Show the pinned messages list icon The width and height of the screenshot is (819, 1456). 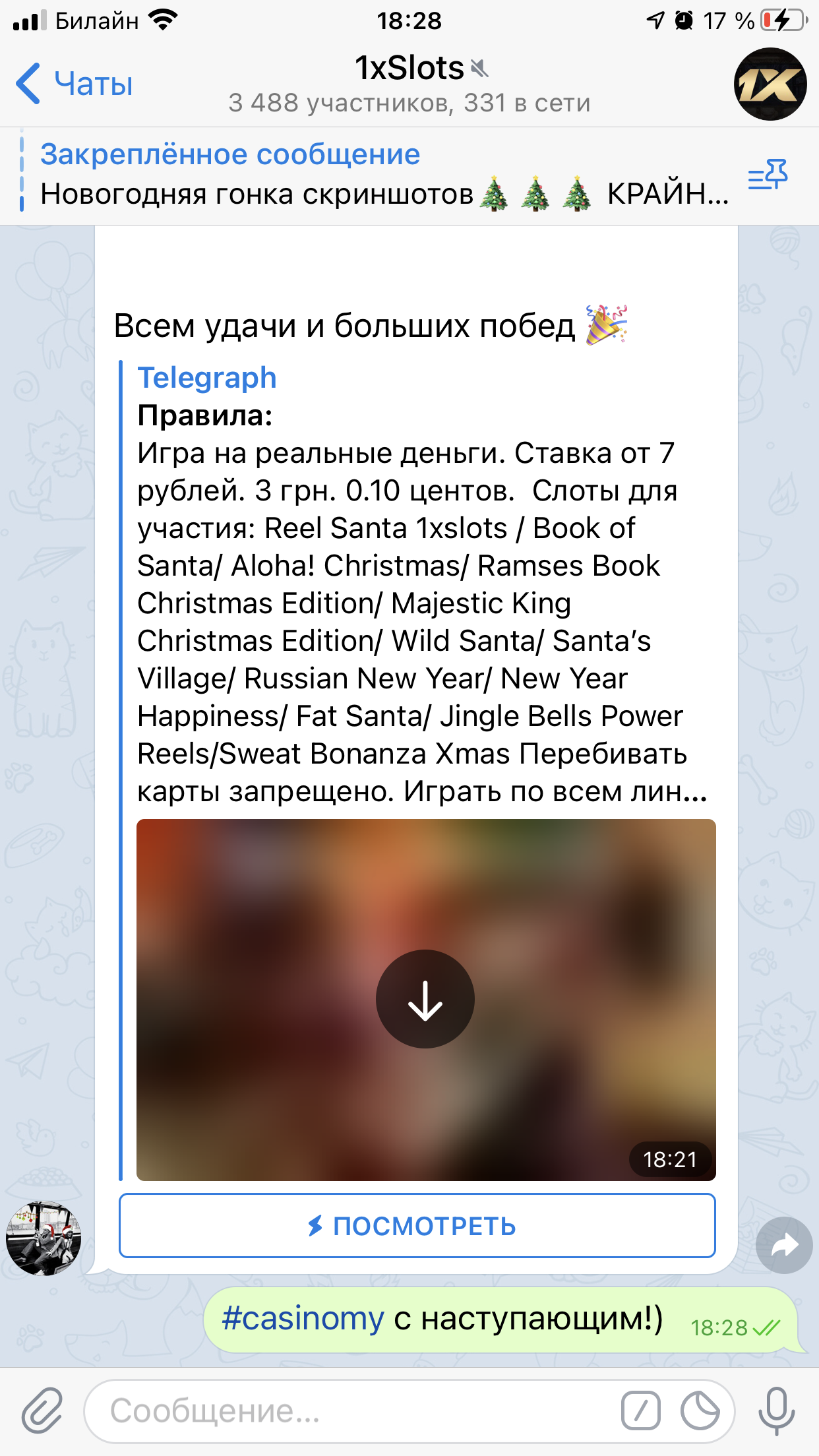pyautogui.click(x=768, y=175)
